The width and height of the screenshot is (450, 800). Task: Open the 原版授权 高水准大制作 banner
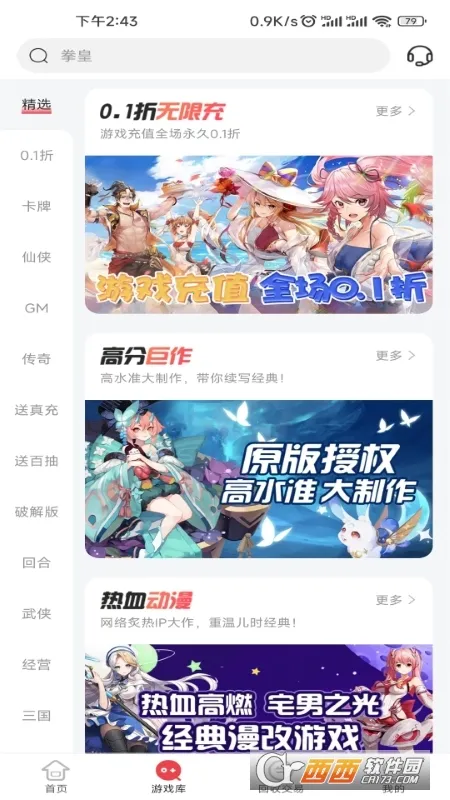tap(259, 479)
